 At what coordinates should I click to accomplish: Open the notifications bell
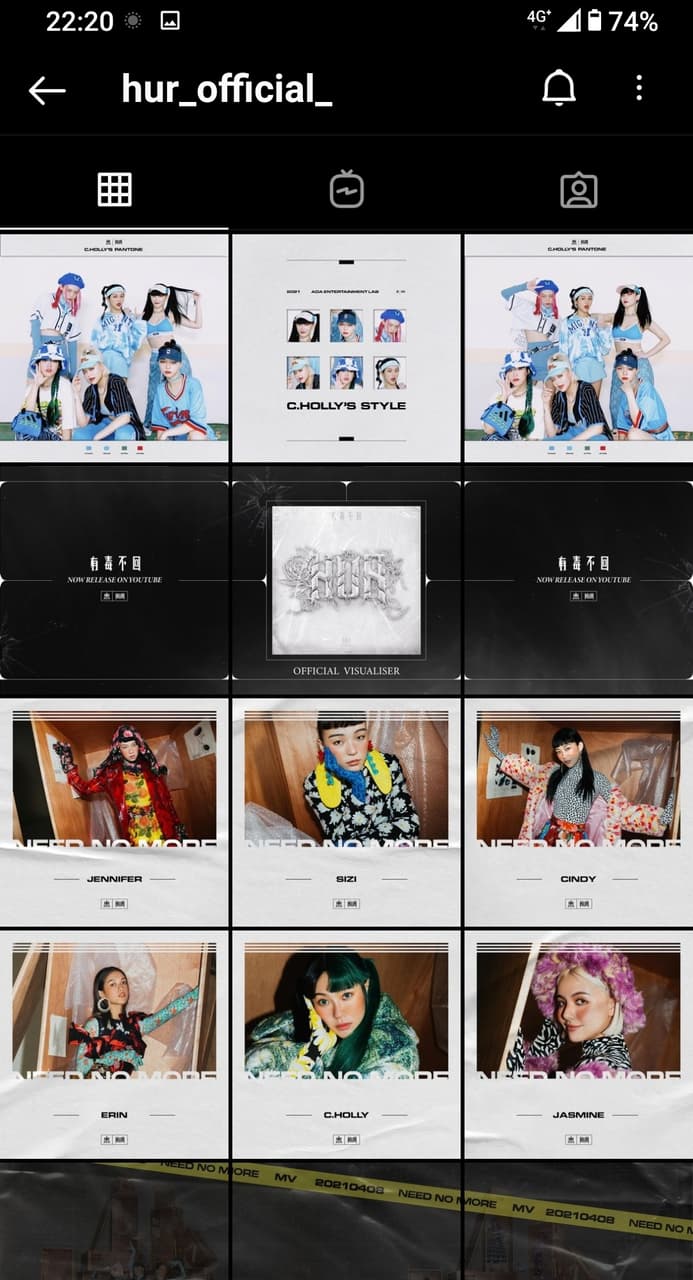click(x=559, y=89)
